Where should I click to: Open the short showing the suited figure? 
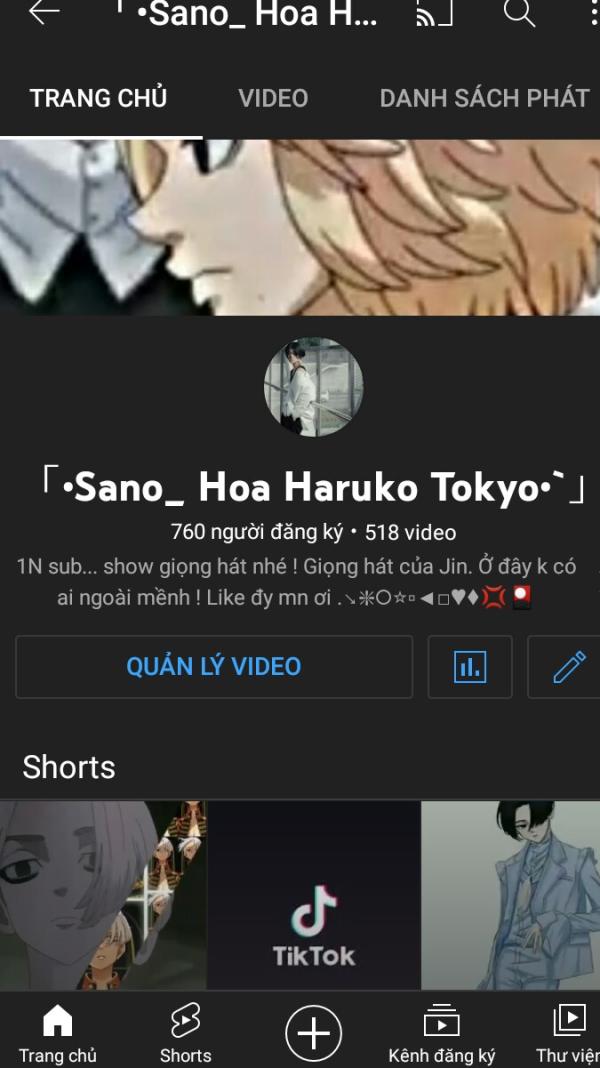pyautogui.click(x=510, y=895)
